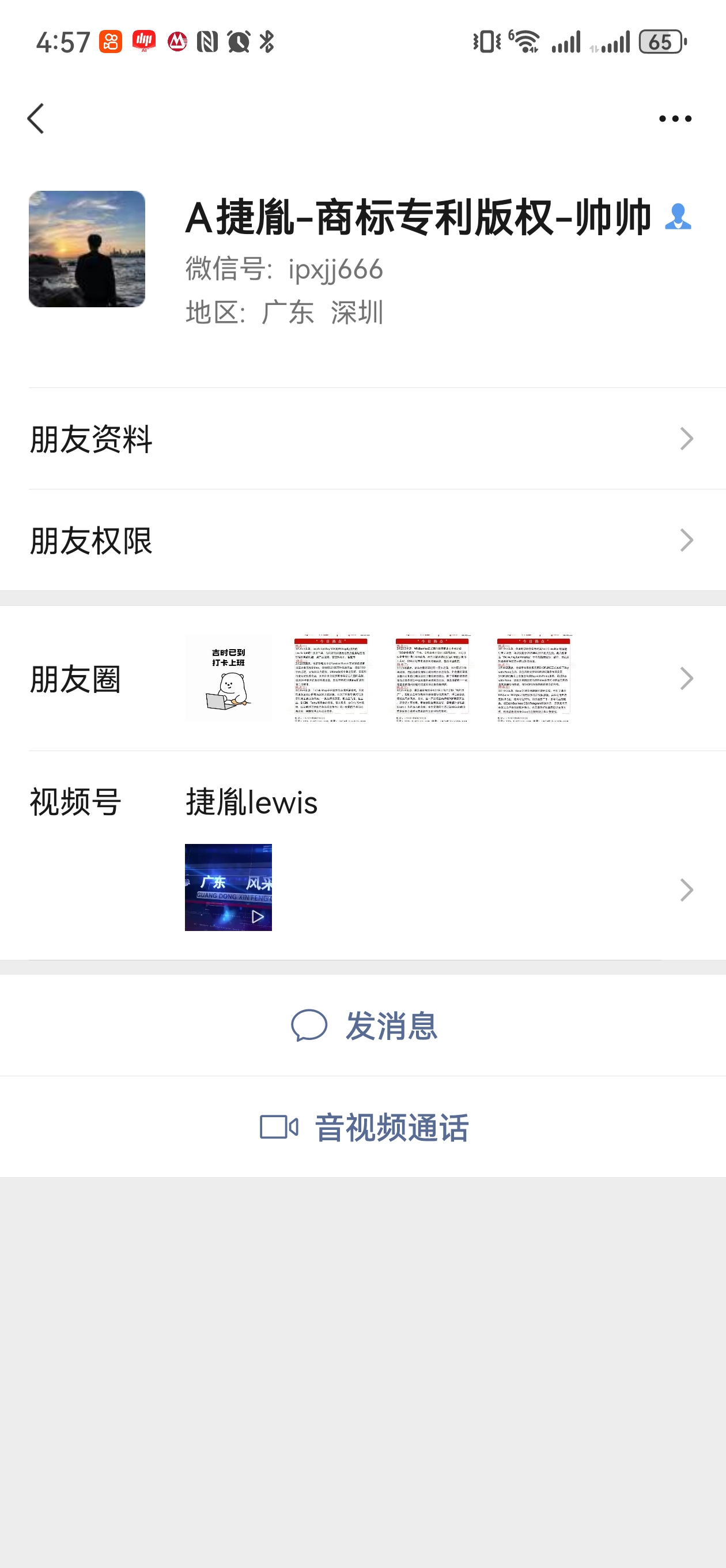Viewport: 726px width, 1568px height.
Task: Expand the 朋友圈 row chevron
Action: (x=687, y=677)
